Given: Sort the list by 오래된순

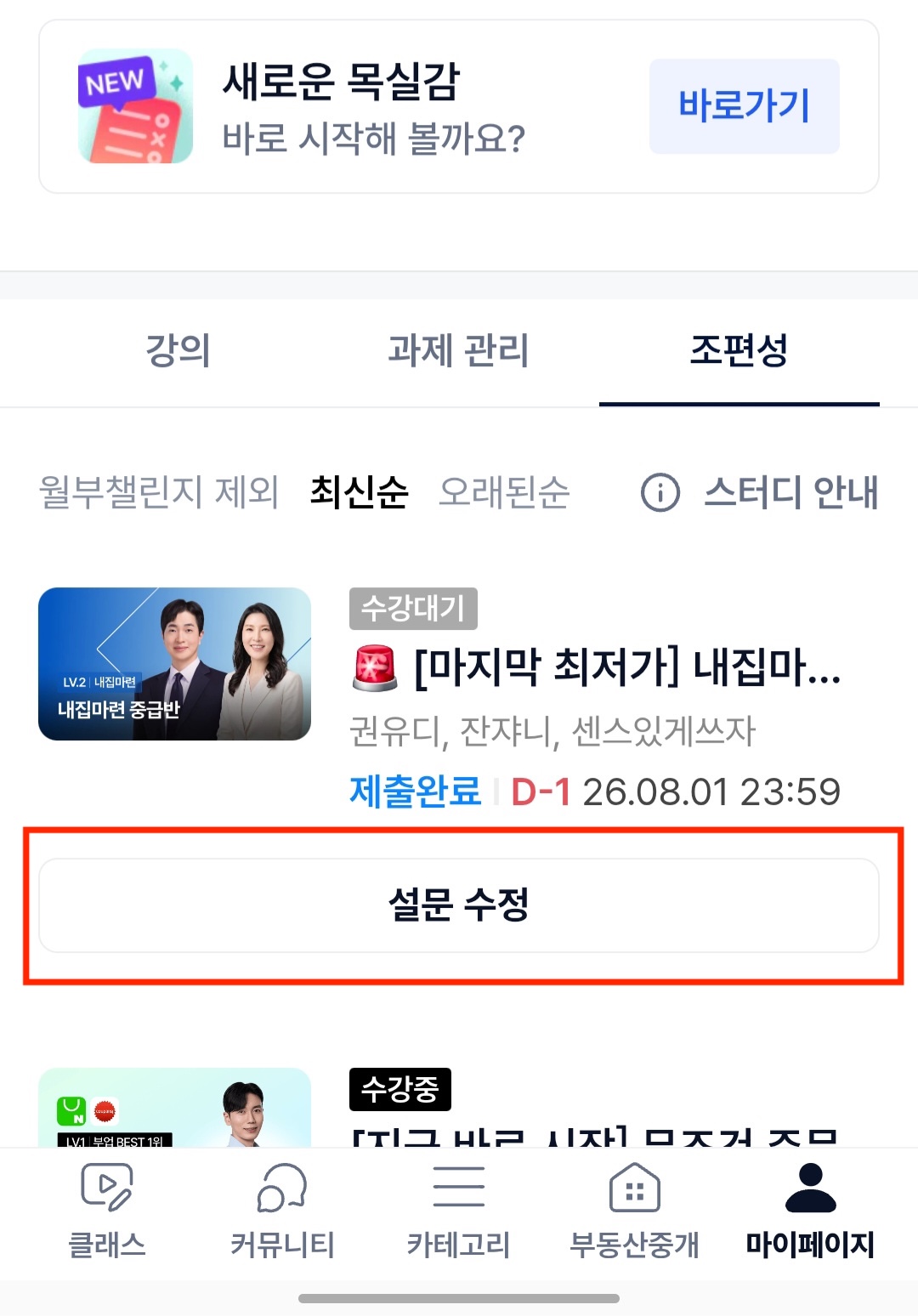Looking at the screenshot, I should click(x=504, y=491).
